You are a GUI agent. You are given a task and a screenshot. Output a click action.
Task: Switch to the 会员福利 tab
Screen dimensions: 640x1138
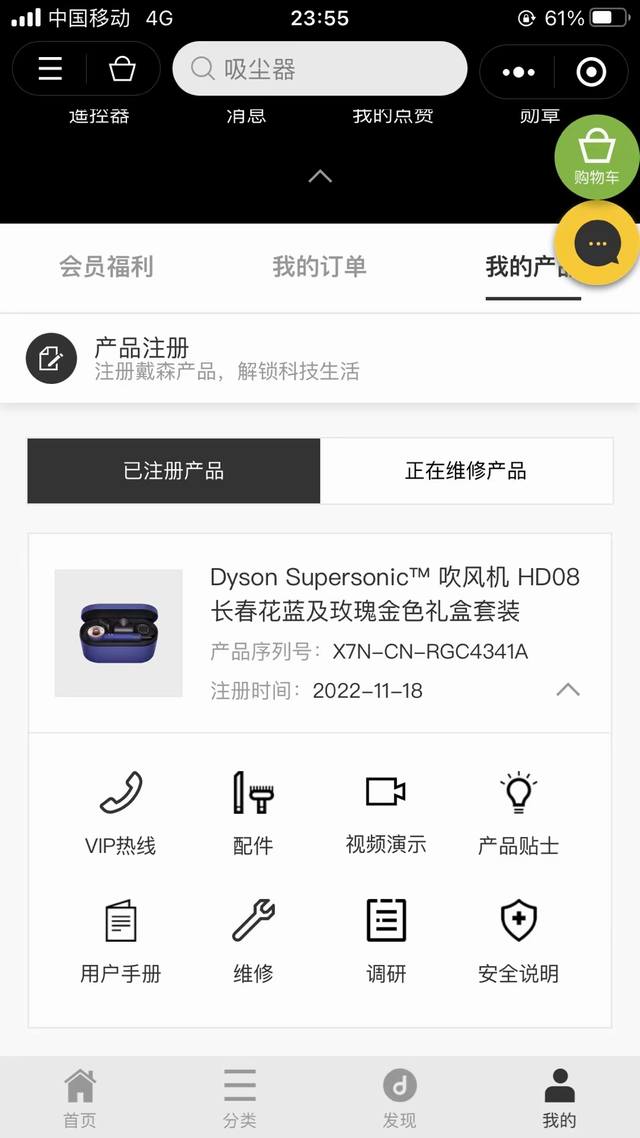pos(106,266)
